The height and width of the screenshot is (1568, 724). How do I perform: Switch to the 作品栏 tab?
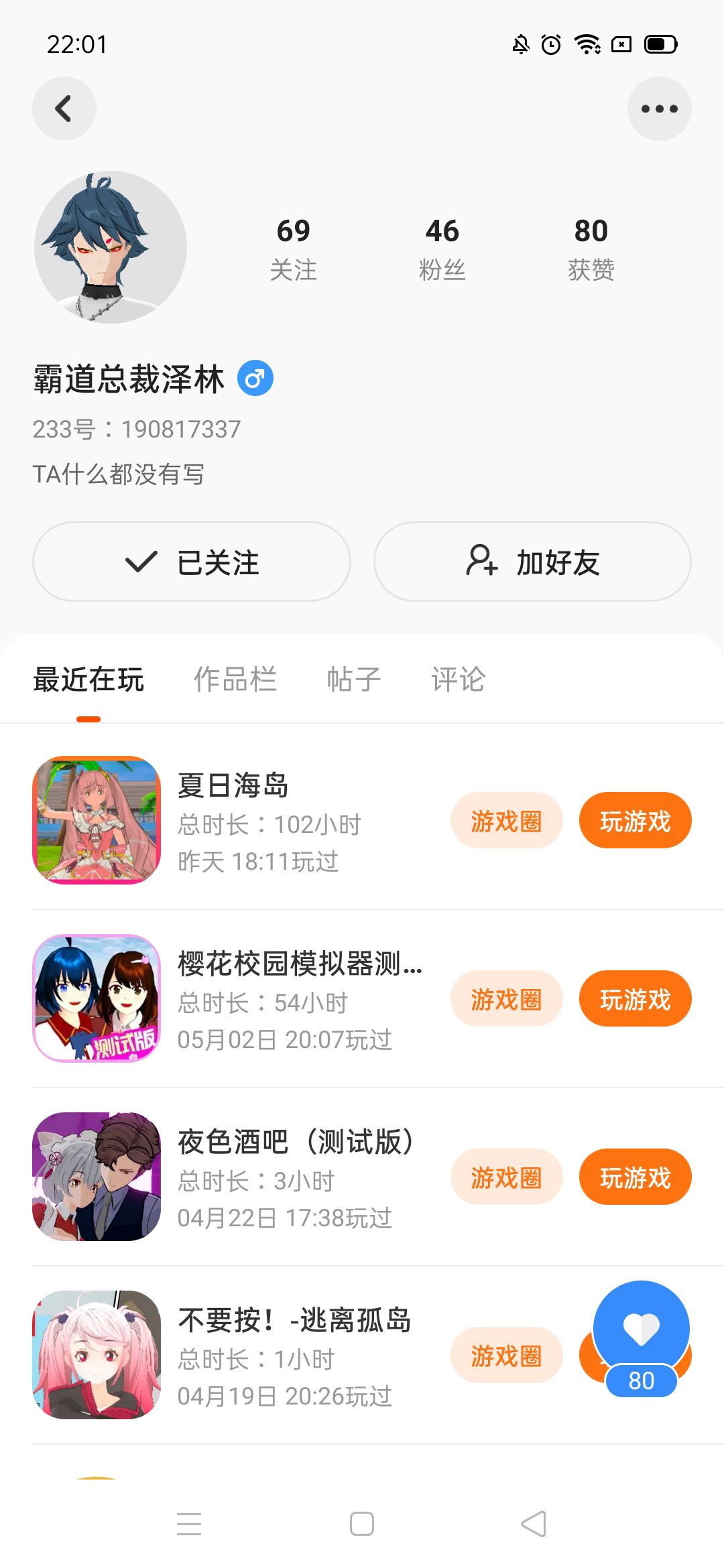[x=235, y=679]
